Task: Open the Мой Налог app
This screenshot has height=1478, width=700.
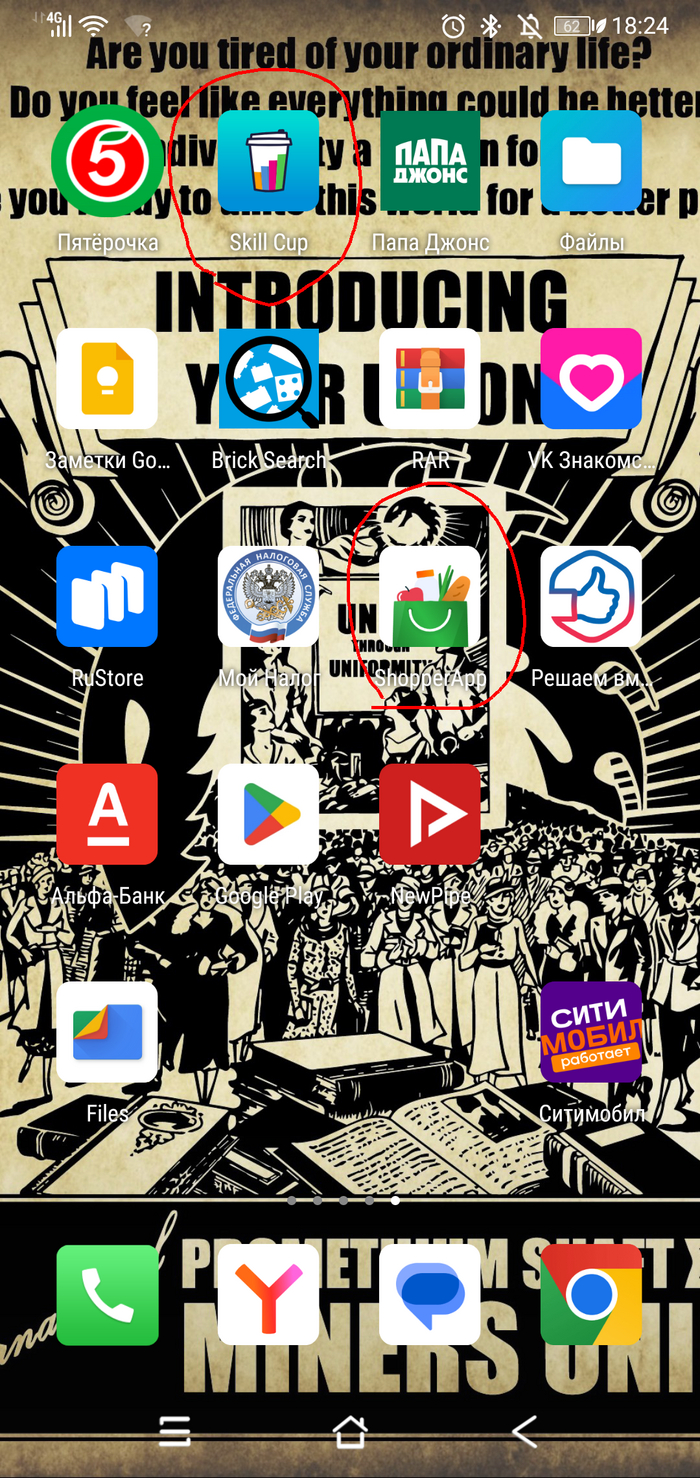Action: point(268,596)
